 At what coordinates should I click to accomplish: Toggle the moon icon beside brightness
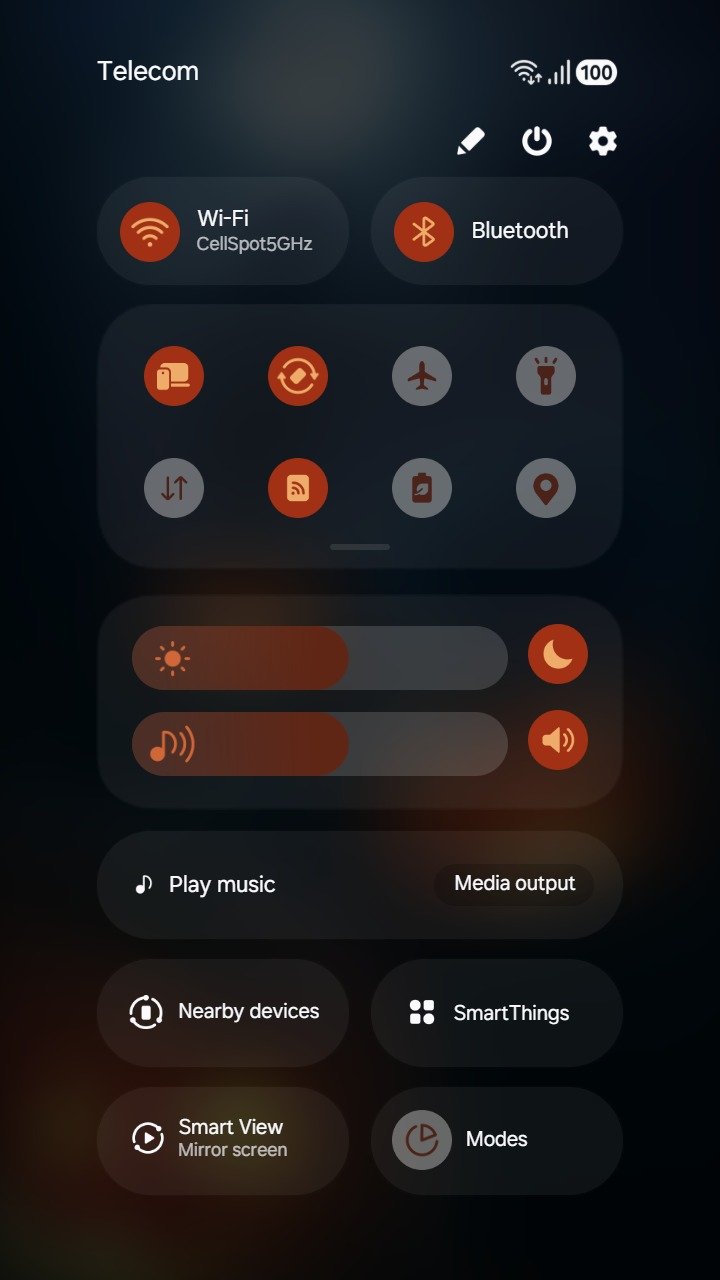point(558,655)
